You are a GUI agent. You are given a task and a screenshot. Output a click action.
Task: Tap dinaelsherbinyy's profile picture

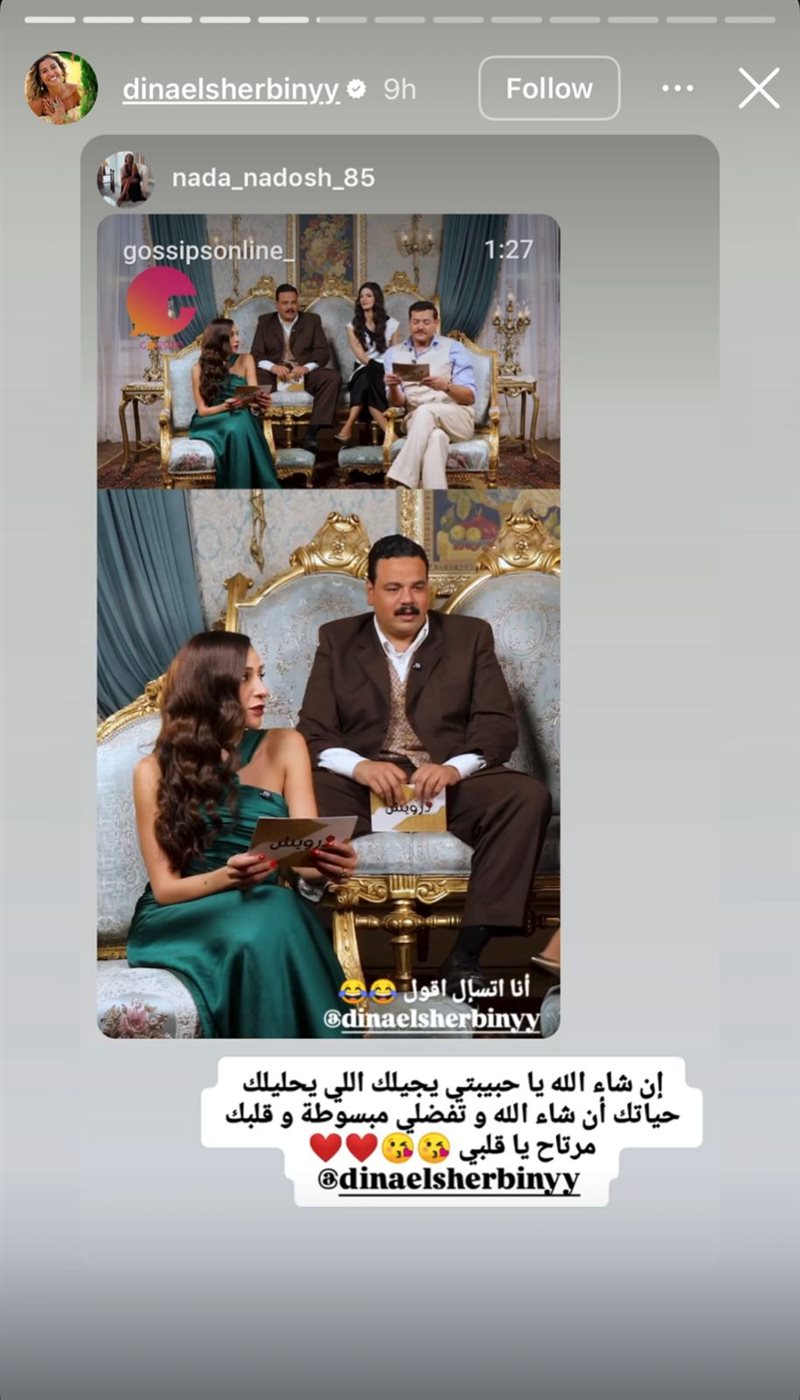(x=61, y=88)
